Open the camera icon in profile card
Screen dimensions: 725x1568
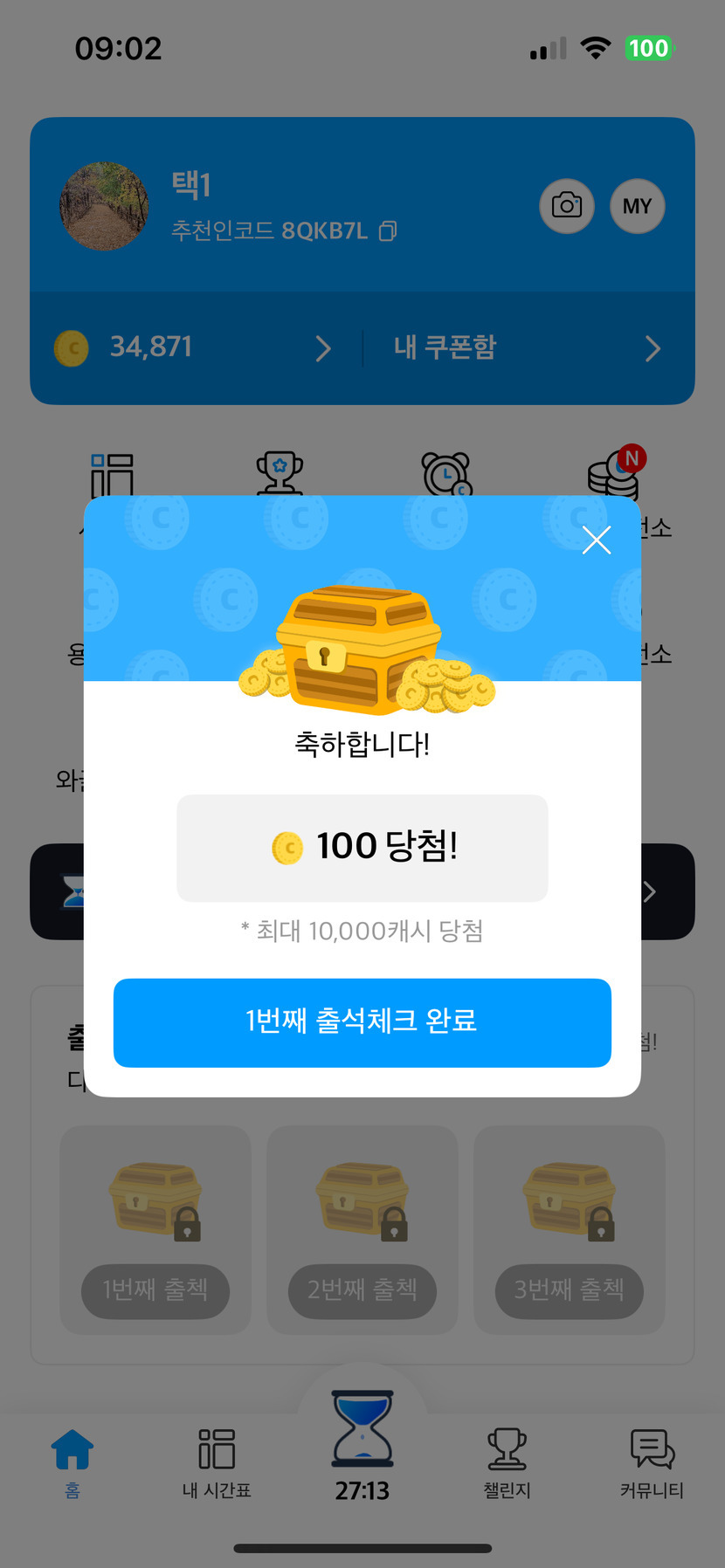(567, 206)
